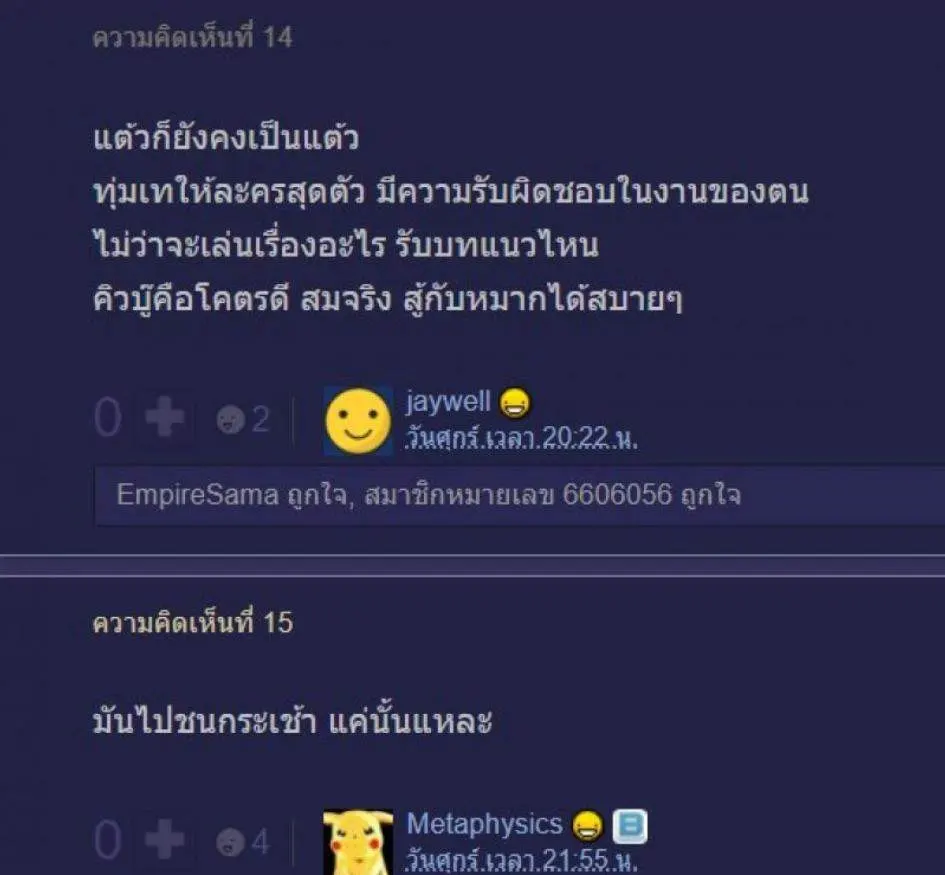Open jaywell's profile link
The image size is (945, 875).
(448, 402)
